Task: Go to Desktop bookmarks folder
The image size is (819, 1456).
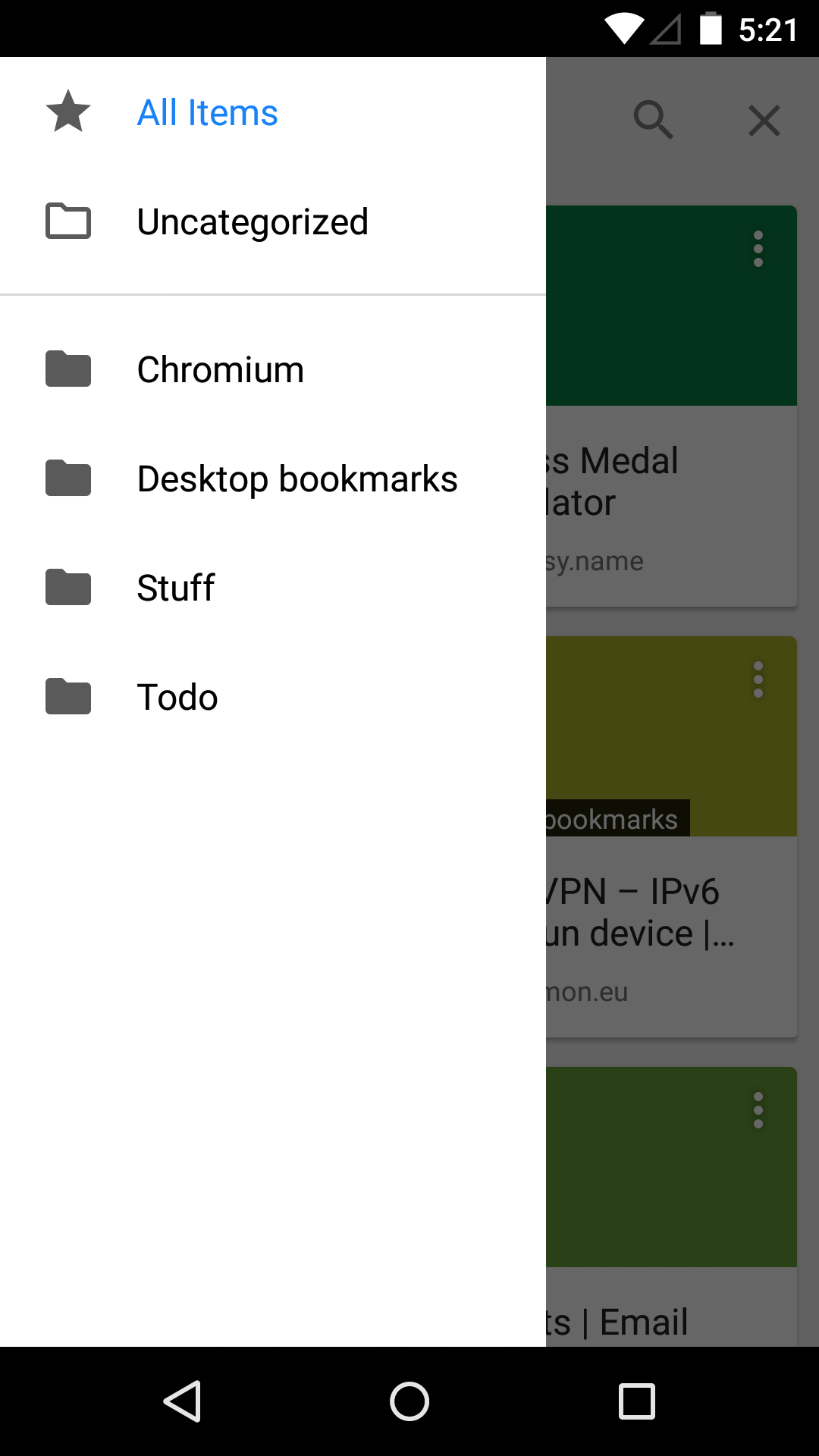Action: [x=297, y=479]
